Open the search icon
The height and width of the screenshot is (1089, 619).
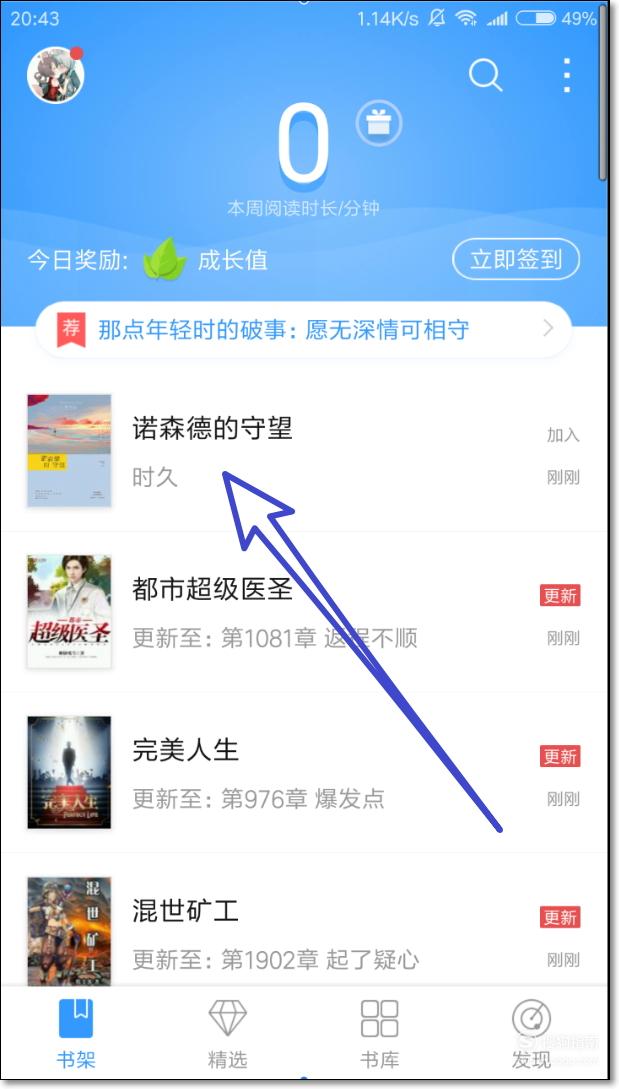(485, 75)
